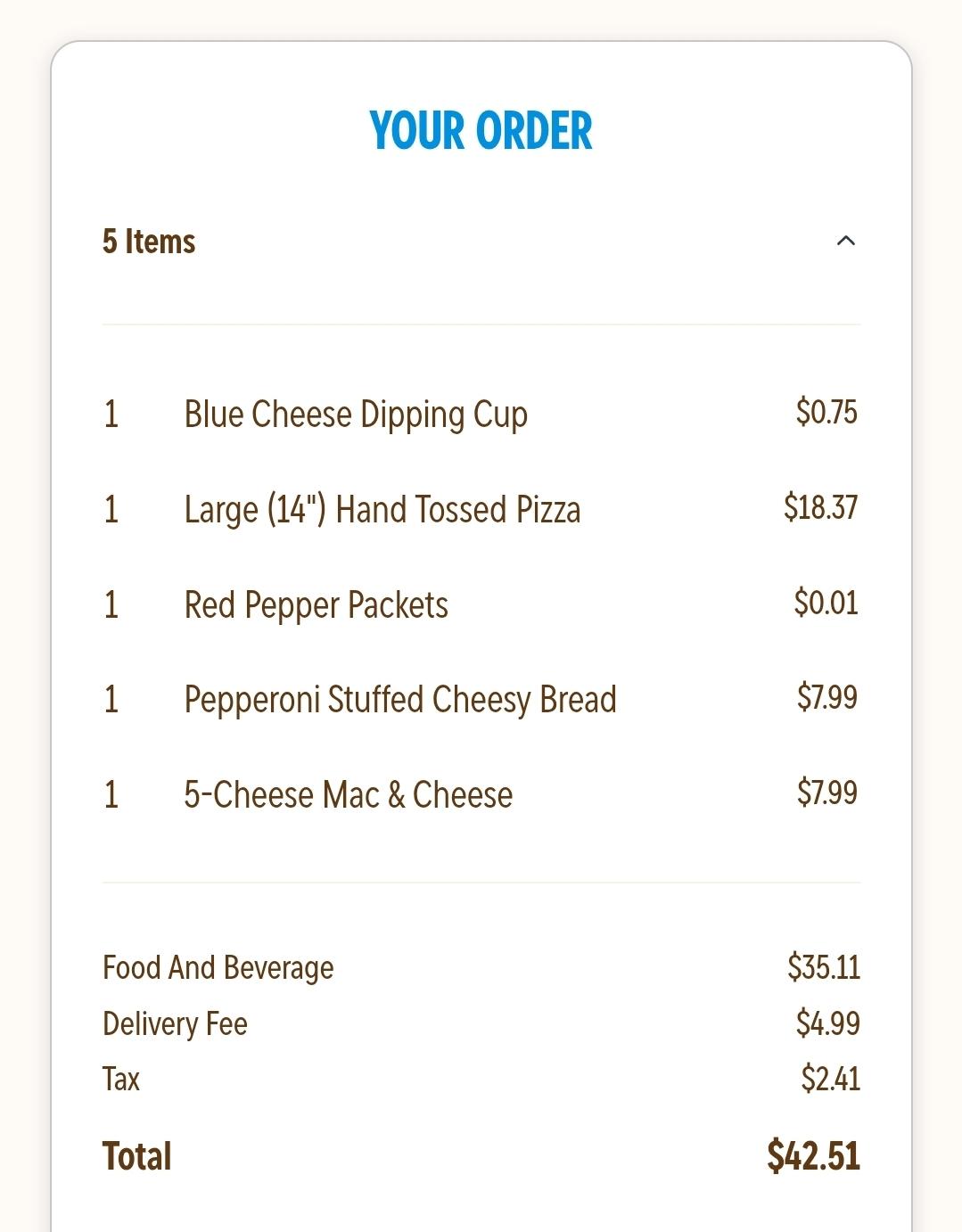Collapse the 5 Items order list
962x1232 pixels.
click(x=845, y=241)
